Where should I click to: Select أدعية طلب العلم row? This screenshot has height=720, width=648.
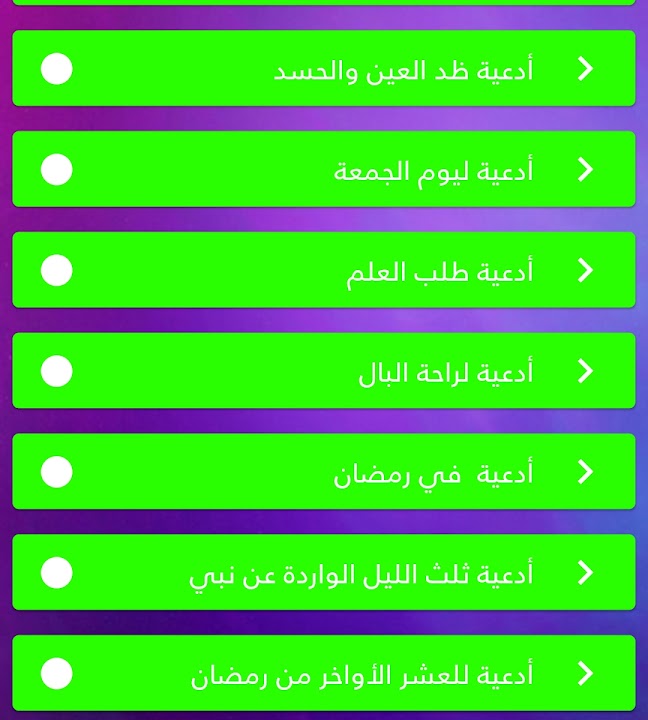coord(324,271)
